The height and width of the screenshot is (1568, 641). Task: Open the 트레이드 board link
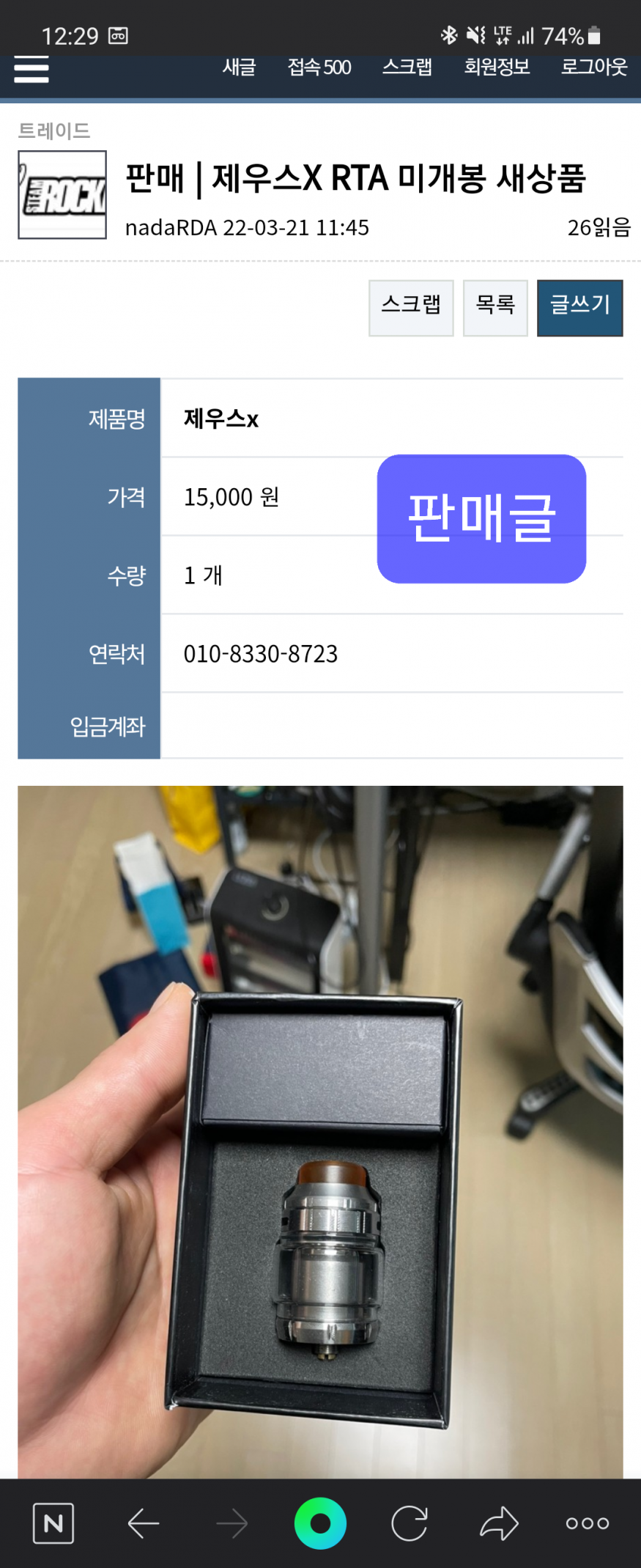(54, 130)
